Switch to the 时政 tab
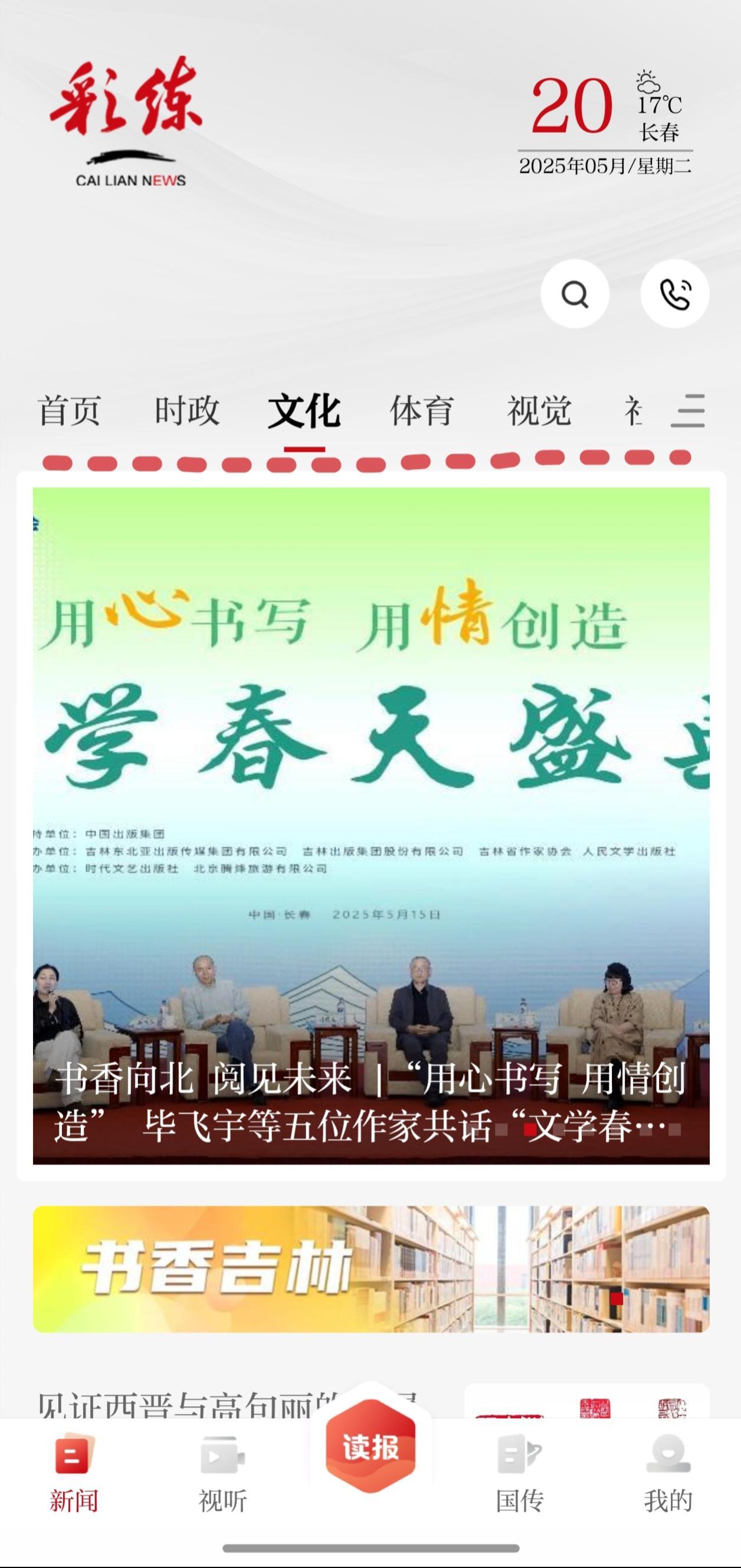The image size is (741, 1568). tap(187, 410)
